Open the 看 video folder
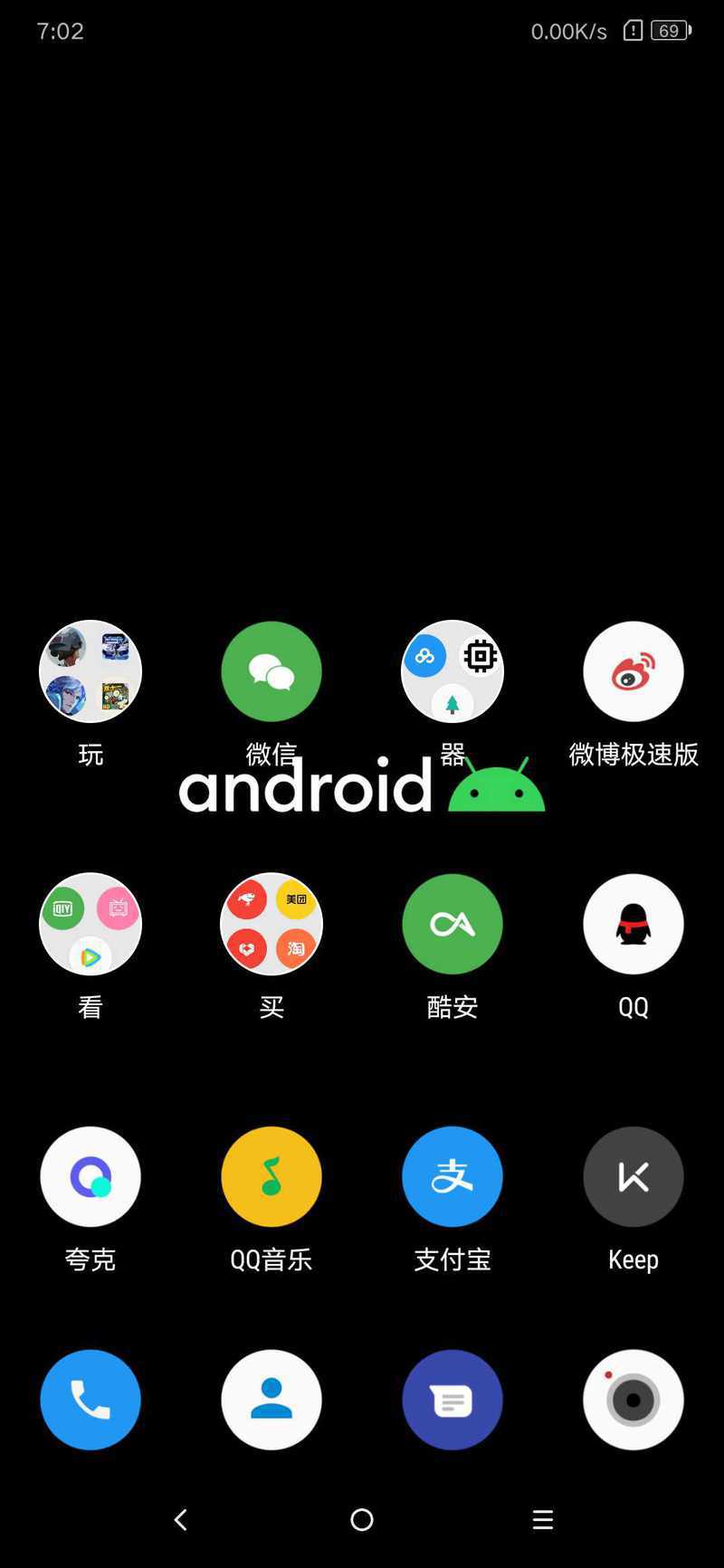The image size is (724, 1568). click(90, 924)
